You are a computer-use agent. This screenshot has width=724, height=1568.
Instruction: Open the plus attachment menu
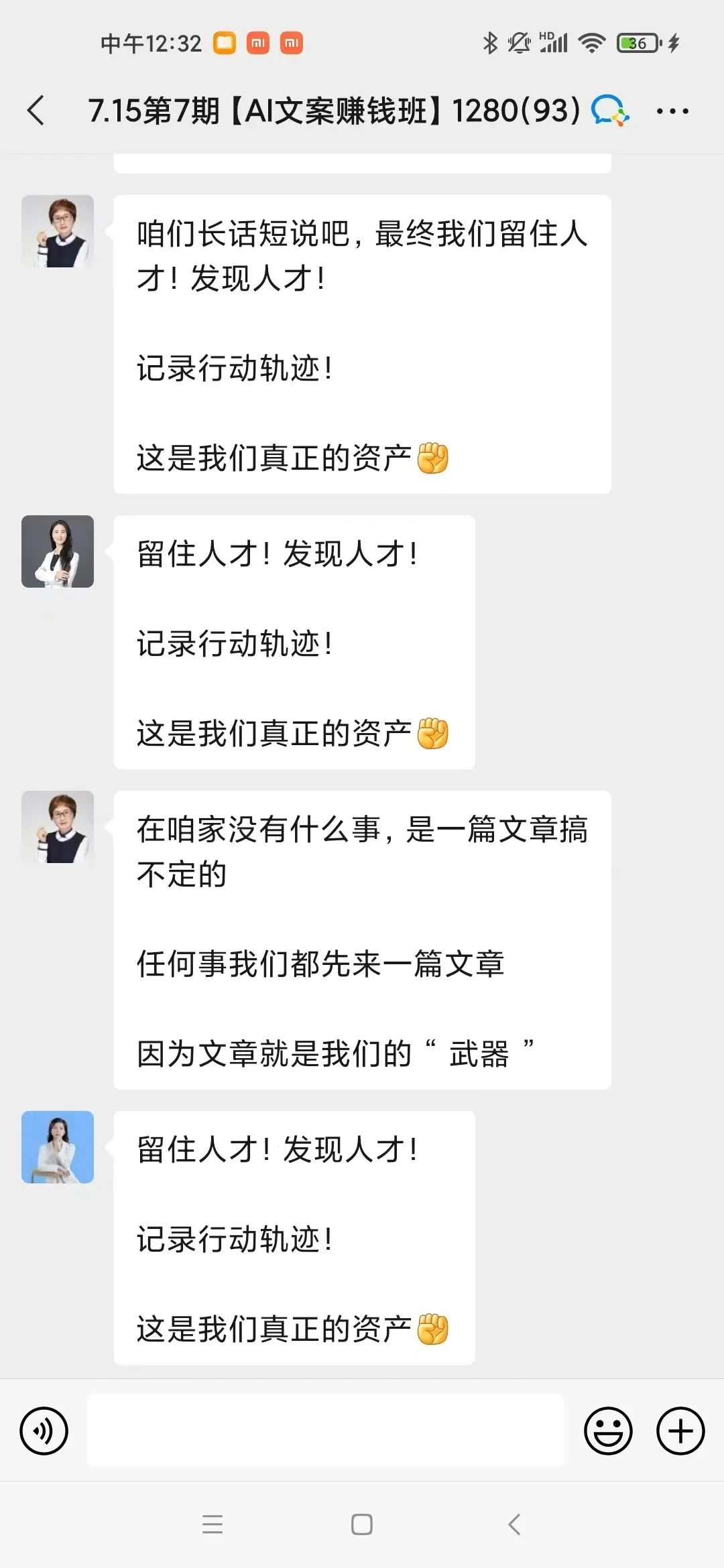(x=680, y=1431)
